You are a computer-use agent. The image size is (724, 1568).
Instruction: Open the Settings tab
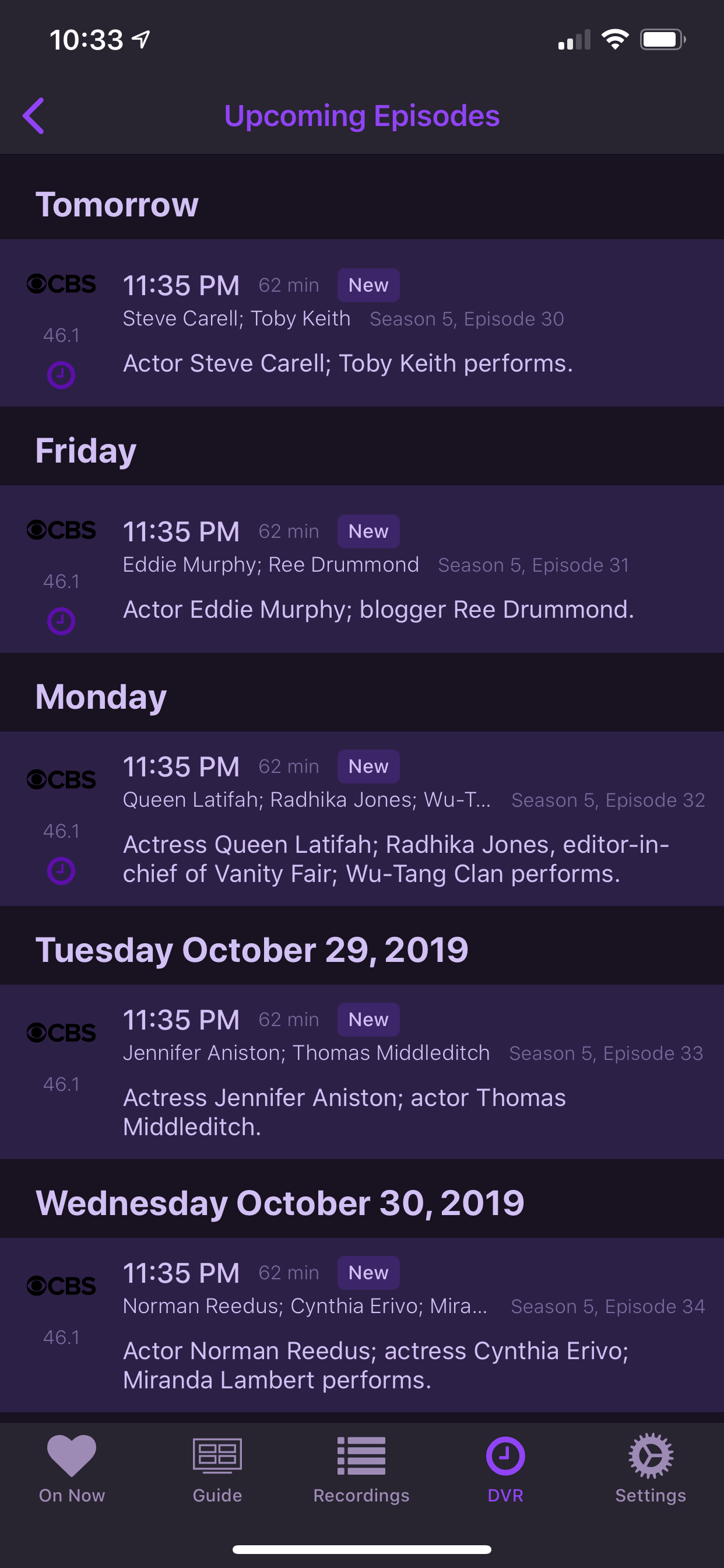(x=651, y=1467)
